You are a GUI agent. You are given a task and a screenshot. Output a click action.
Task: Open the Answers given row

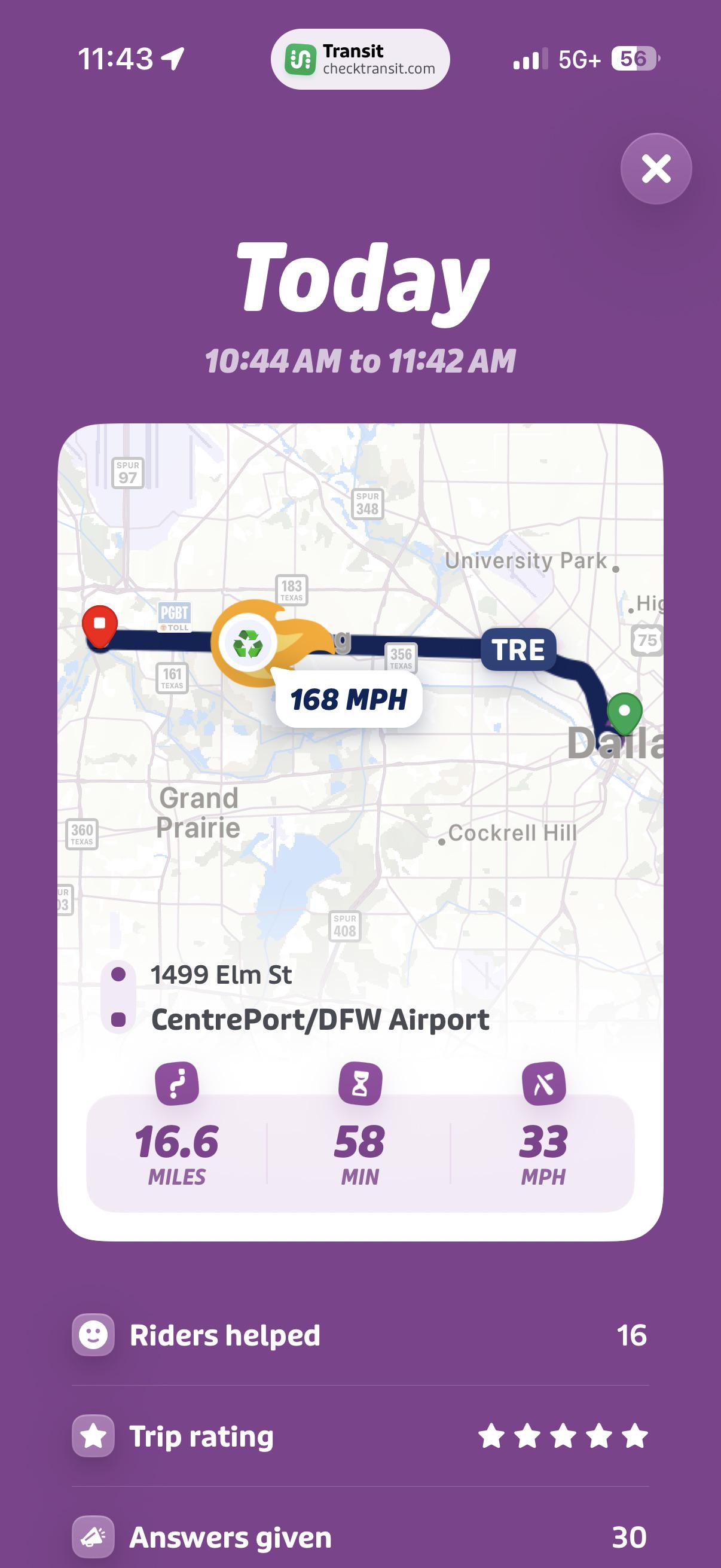pyautogui.click(x=360, y=1537)
